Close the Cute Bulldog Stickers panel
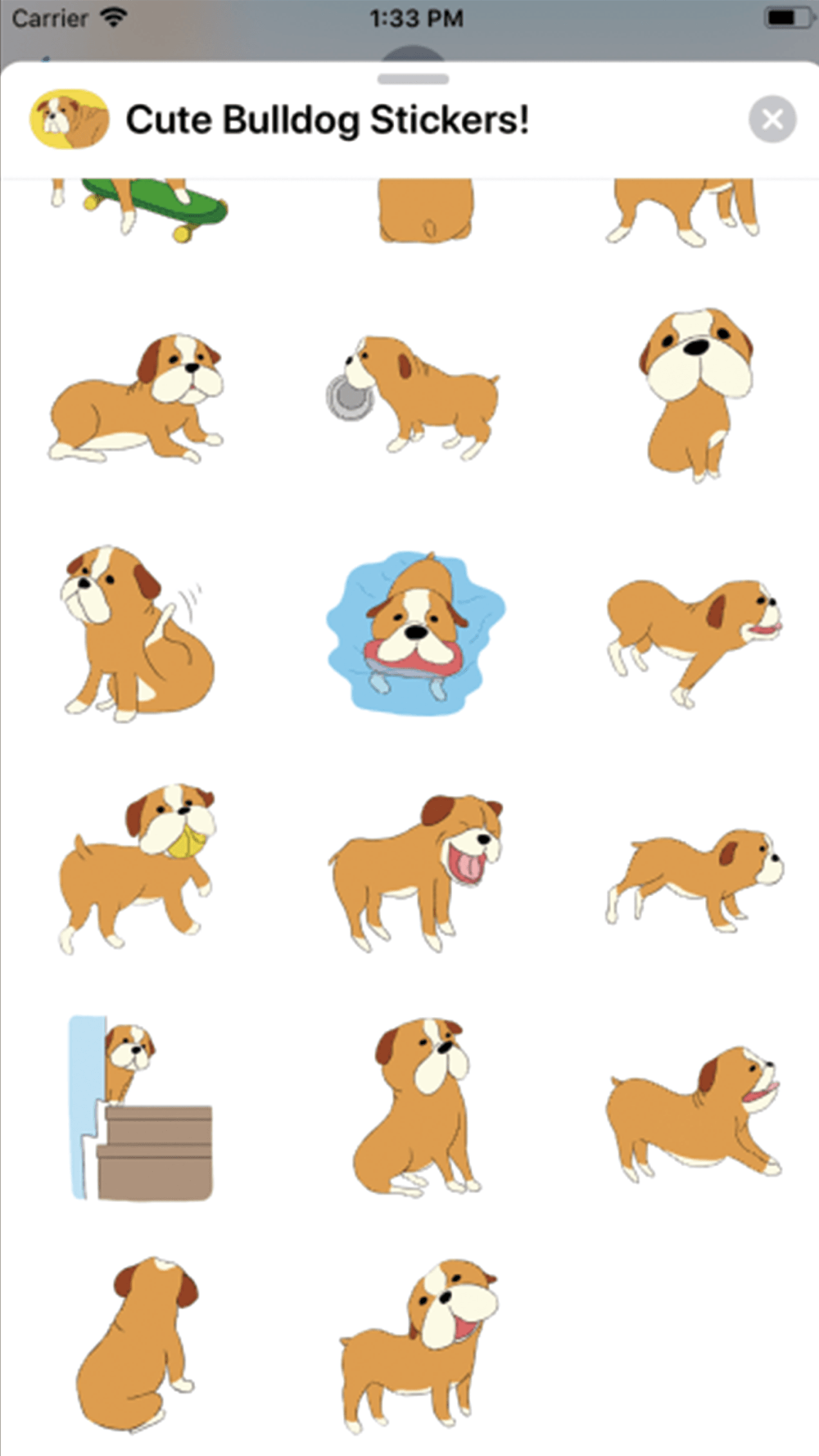This screenshot has width=819, height=1456. coord(771,120)
